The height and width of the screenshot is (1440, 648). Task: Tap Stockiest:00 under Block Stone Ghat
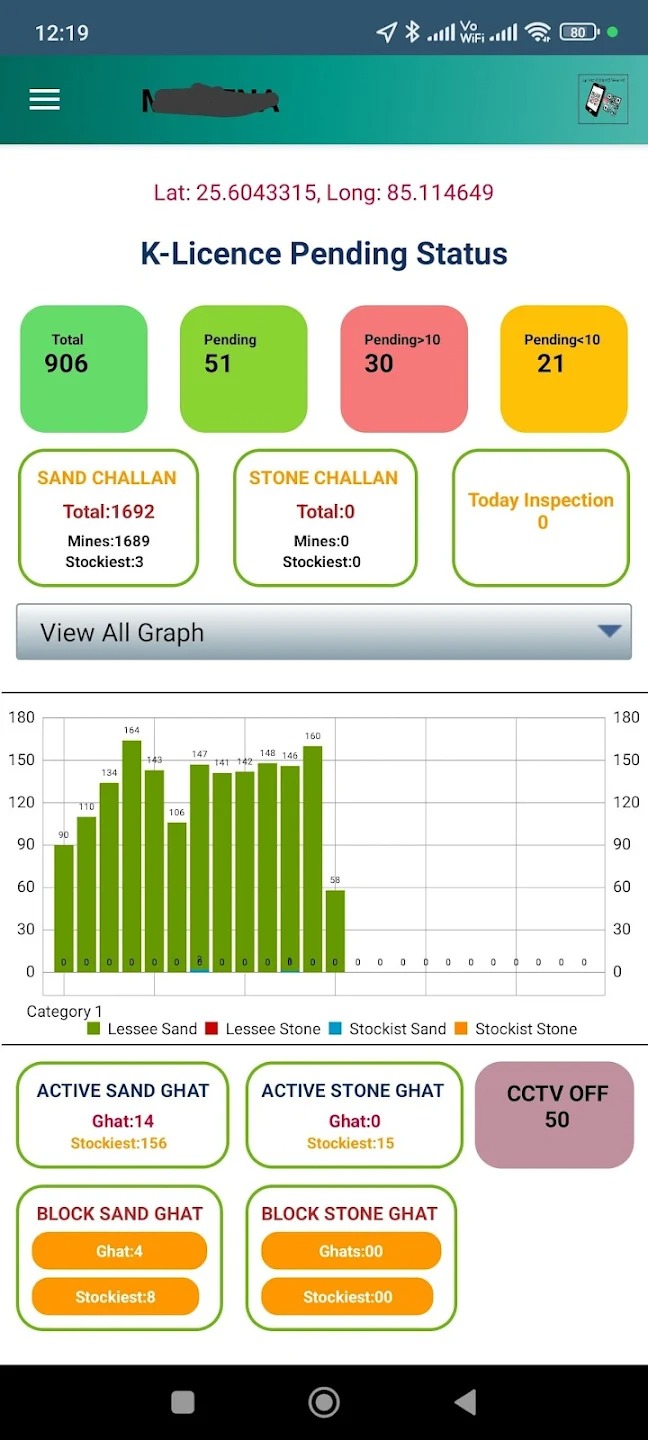[x=347, y=1297]
